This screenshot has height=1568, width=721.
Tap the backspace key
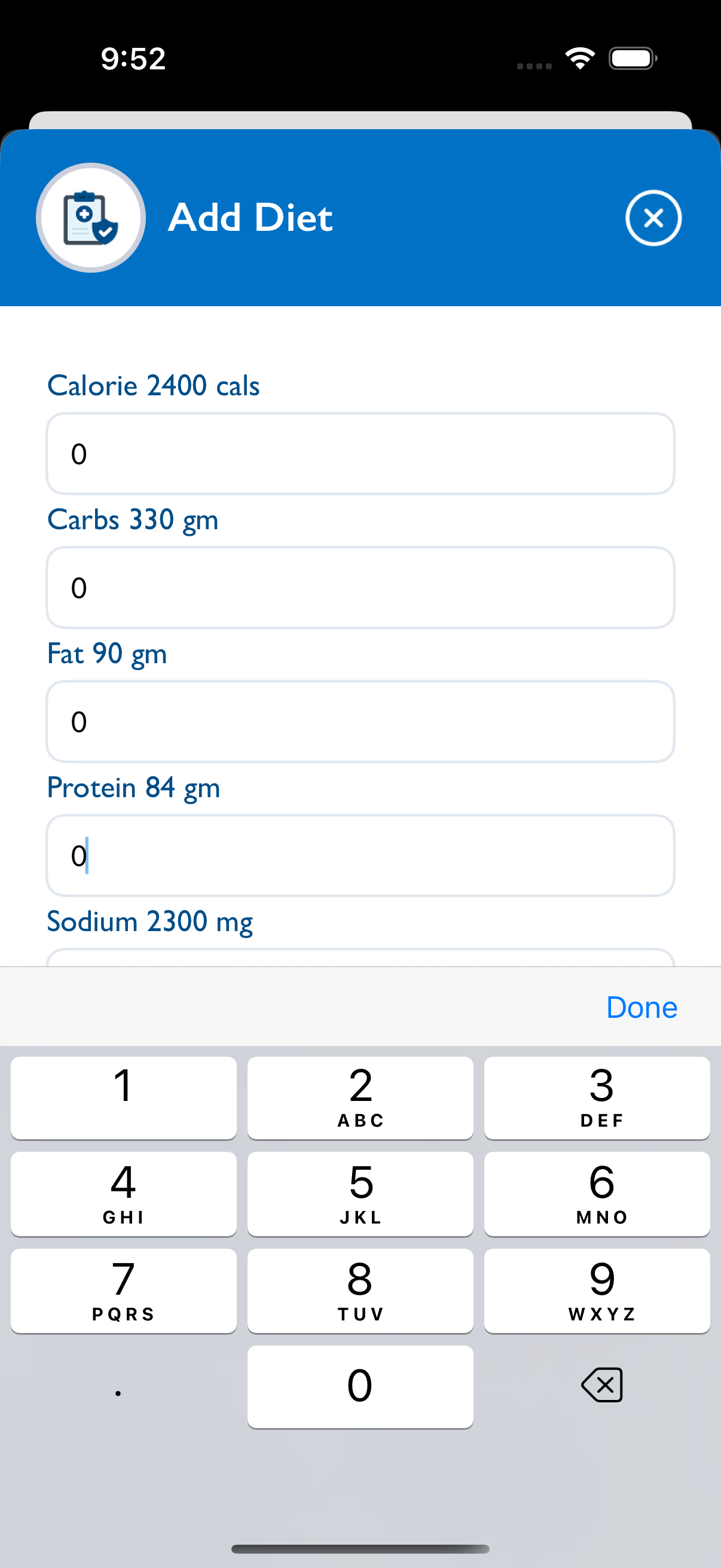[x=601, y=1386]
